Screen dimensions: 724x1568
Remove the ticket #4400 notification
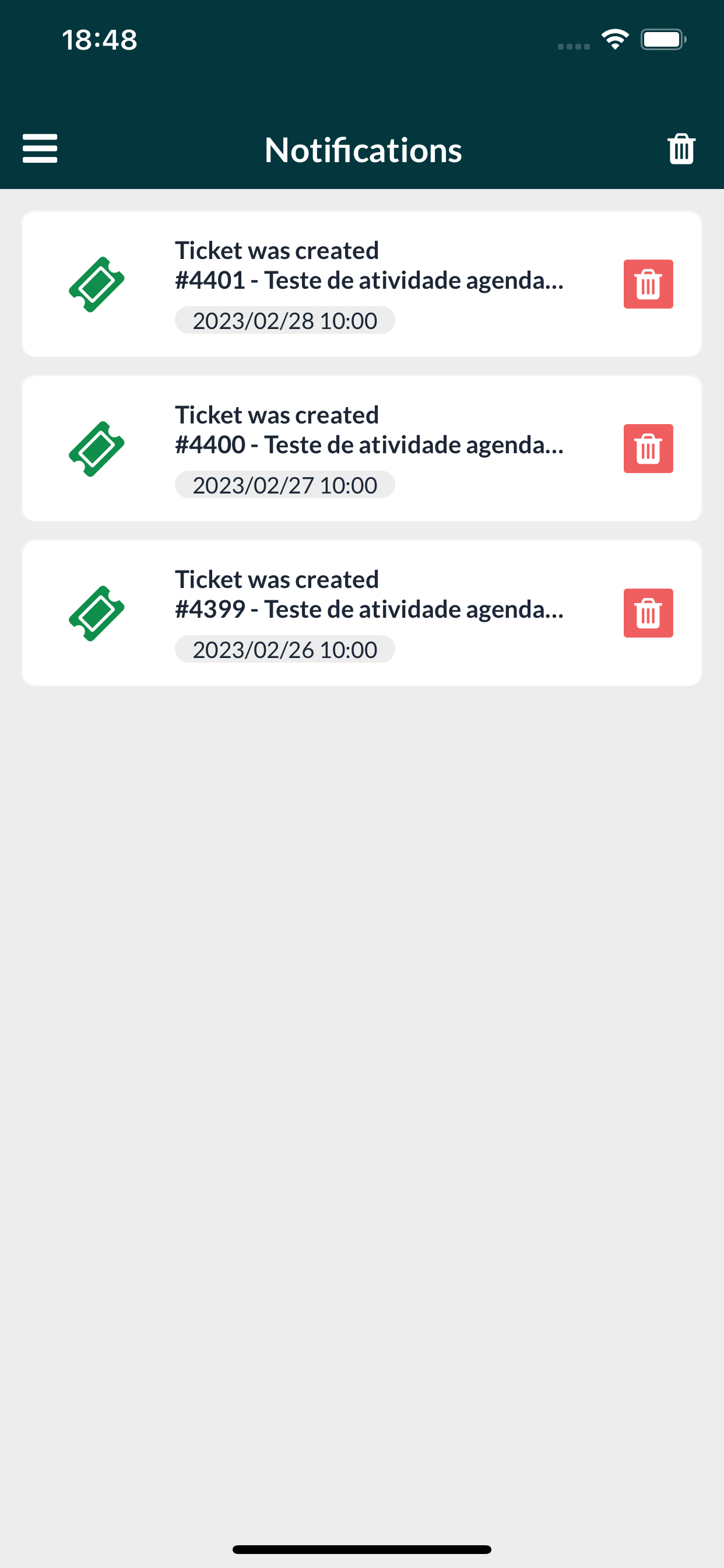tap(648, 449)
